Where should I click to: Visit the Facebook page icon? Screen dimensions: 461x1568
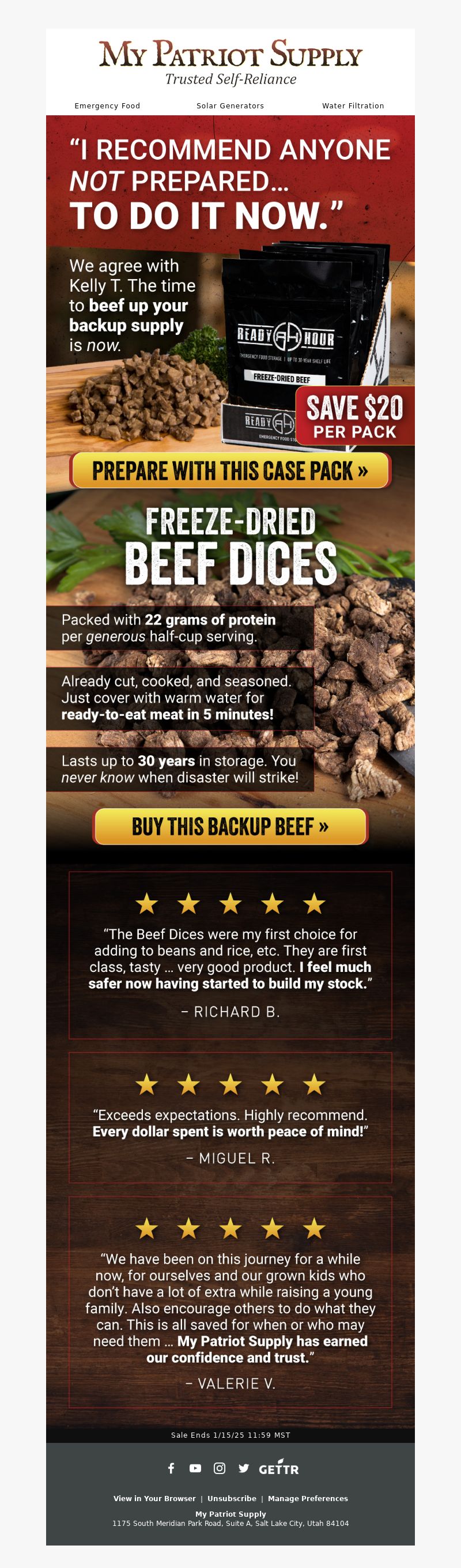171,1468
